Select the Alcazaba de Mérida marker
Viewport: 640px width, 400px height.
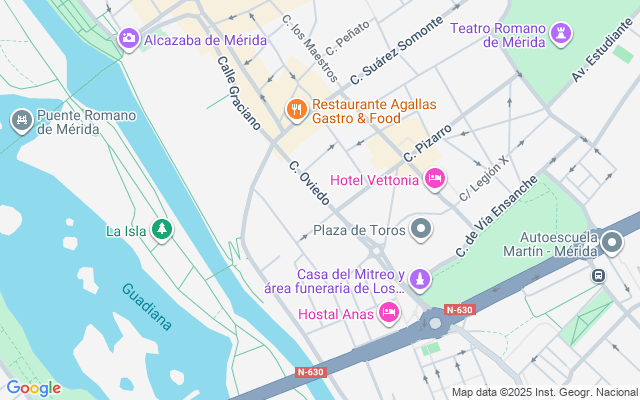point(128,40)
